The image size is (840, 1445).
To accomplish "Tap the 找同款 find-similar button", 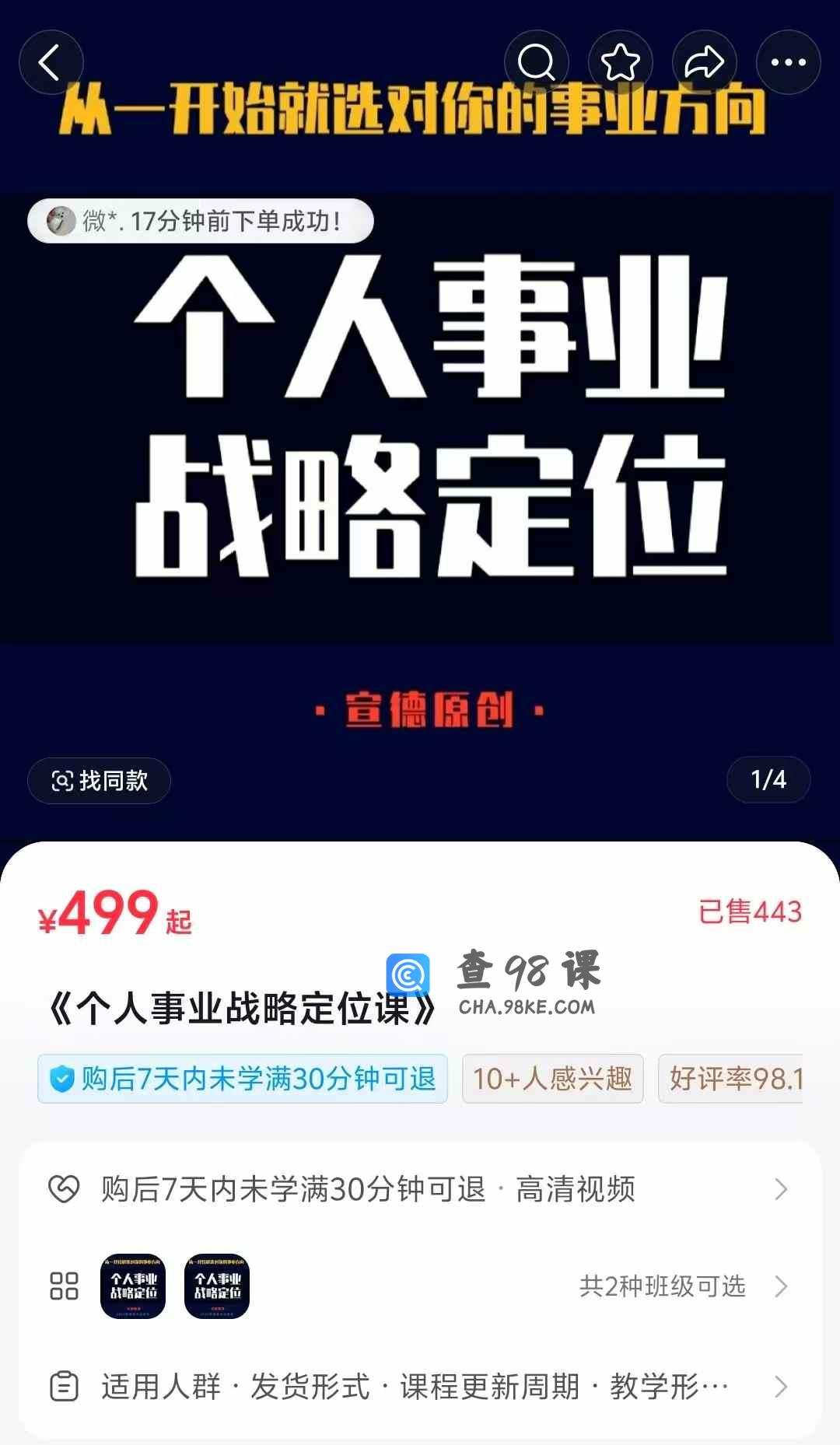I will (x=99, y=780).
